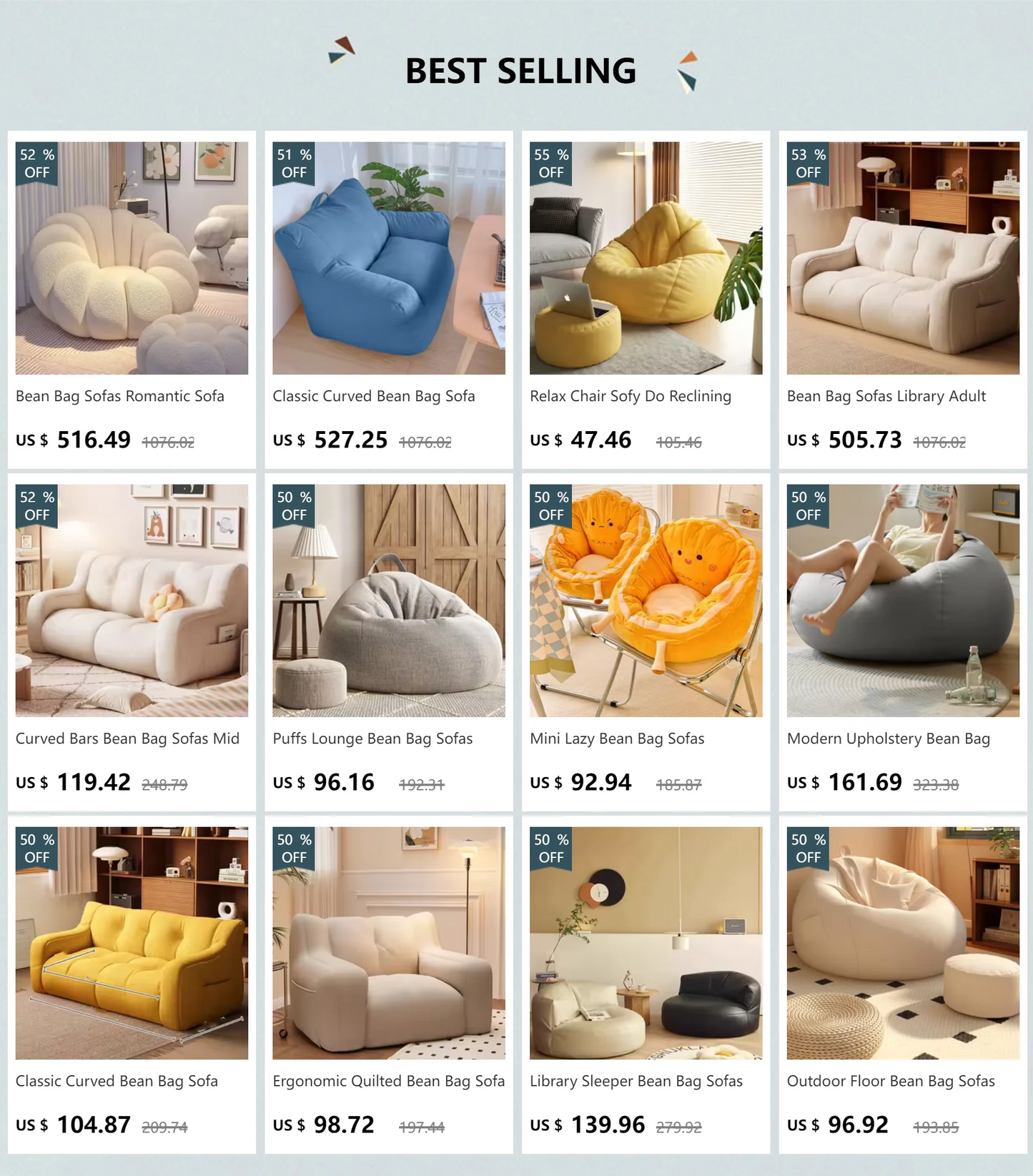View Ergonomic Quilted Bean Bag Sofa
The image size is (1033, 1176).
coord(388,943)
